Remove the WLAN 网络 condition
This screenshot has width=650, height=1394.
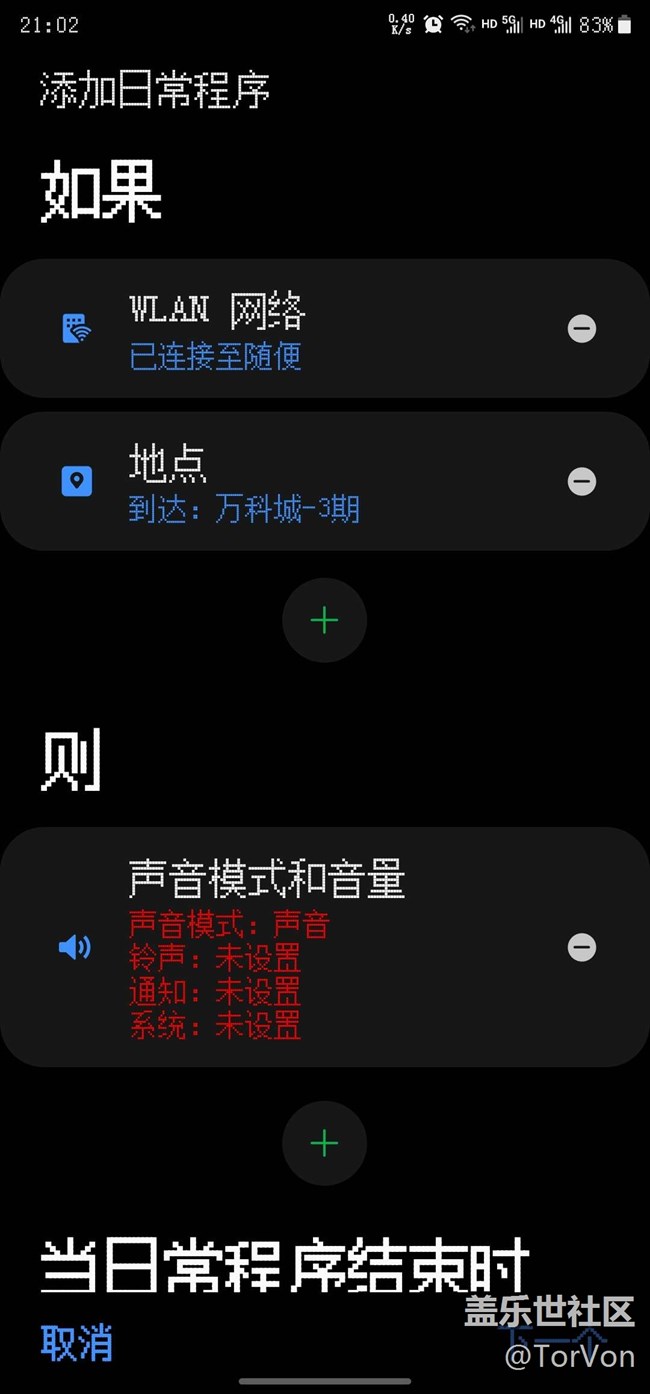point(582,329)
